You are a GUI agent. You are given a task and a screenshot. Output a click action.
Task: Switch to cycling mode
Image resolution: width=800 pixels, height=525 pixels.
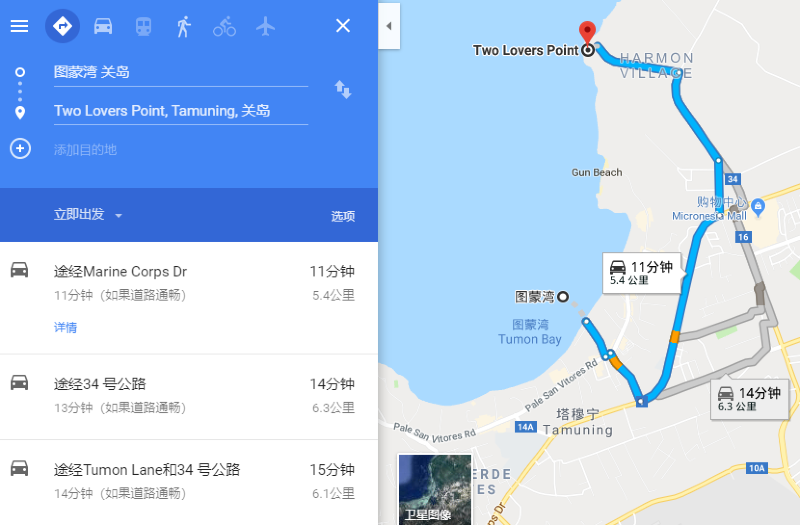224,26
